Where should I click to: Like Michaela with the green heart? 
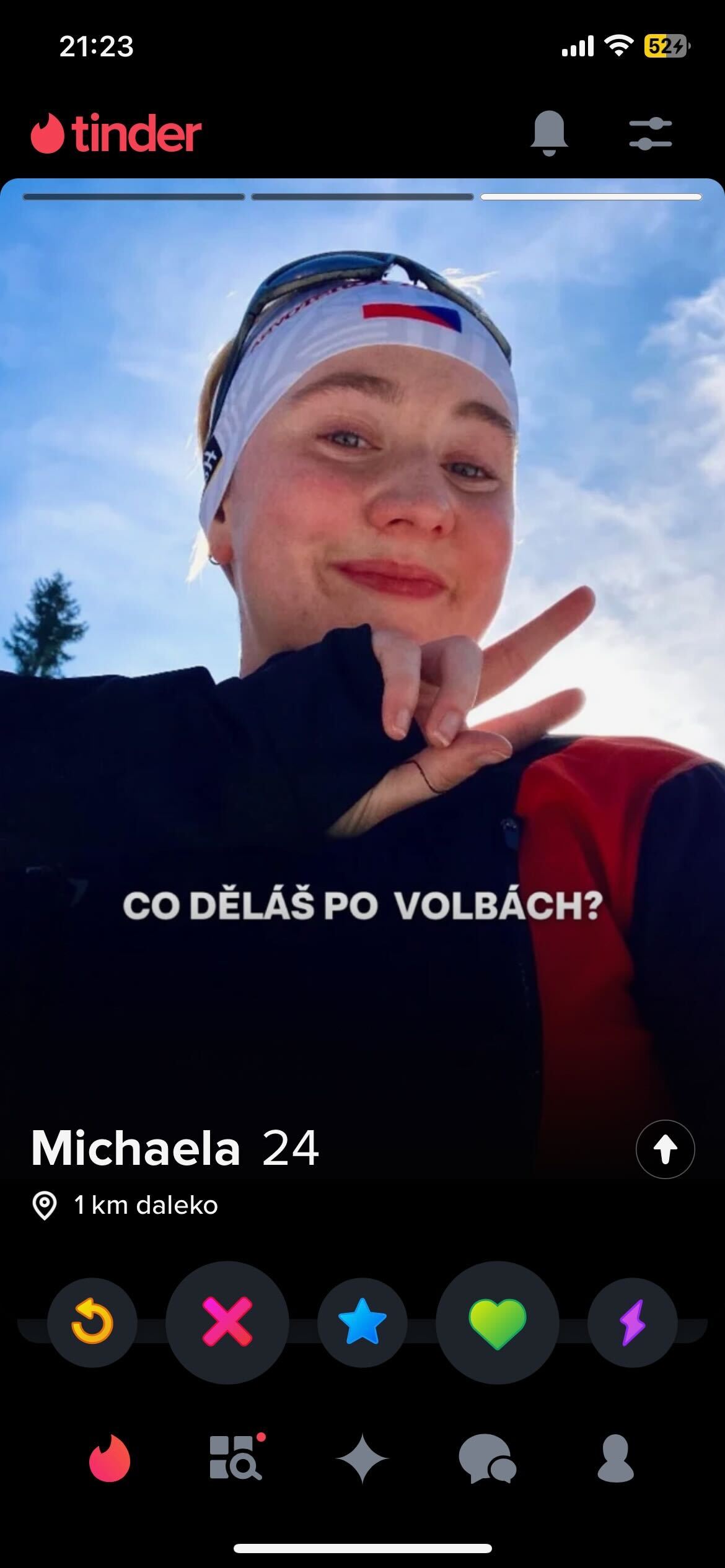pos(497,1322)
